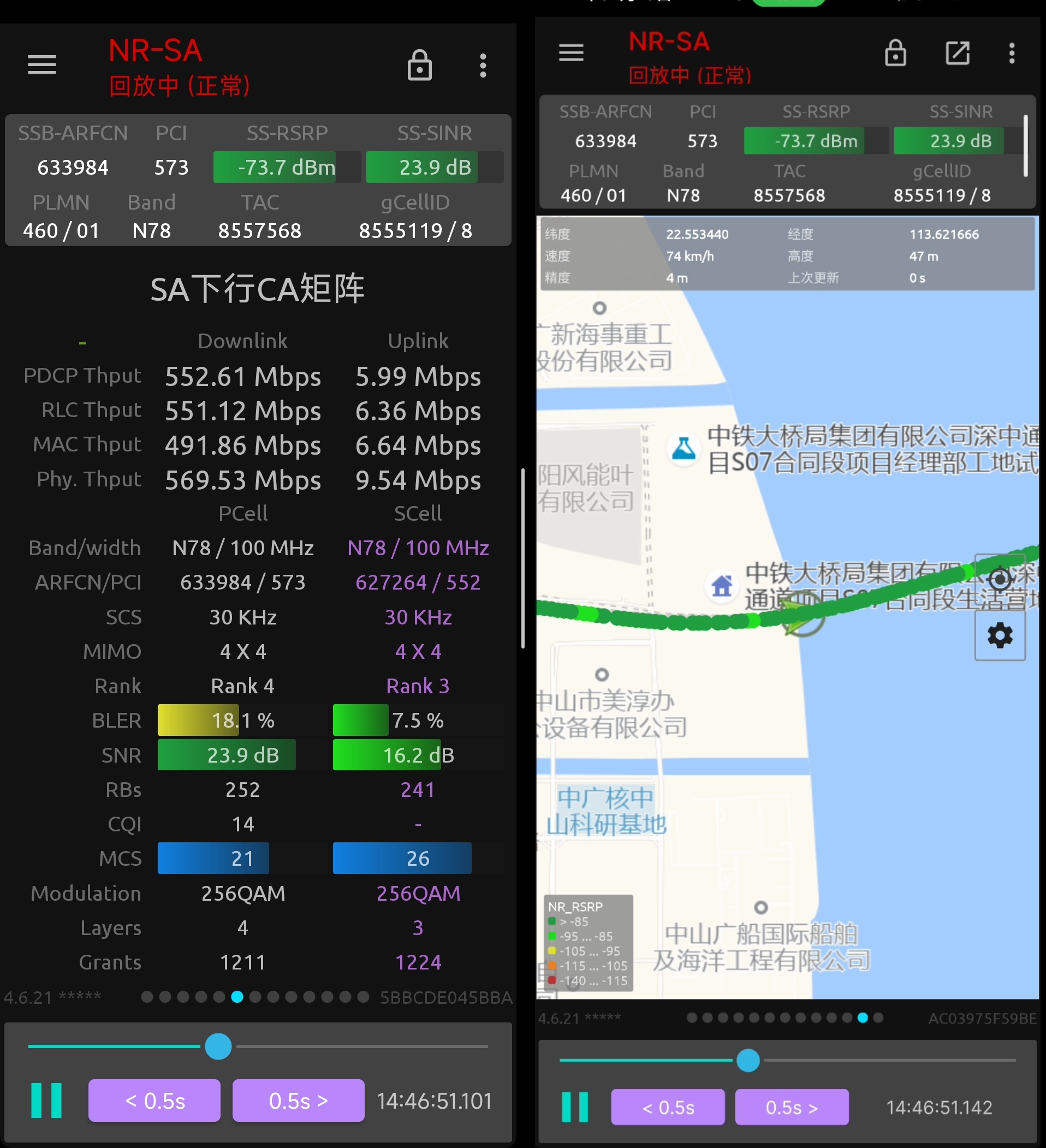Tap the playback seek bar under the map
Image resolution: width=1046 pixels, height=1148 pixels.
coord(787,1060)
